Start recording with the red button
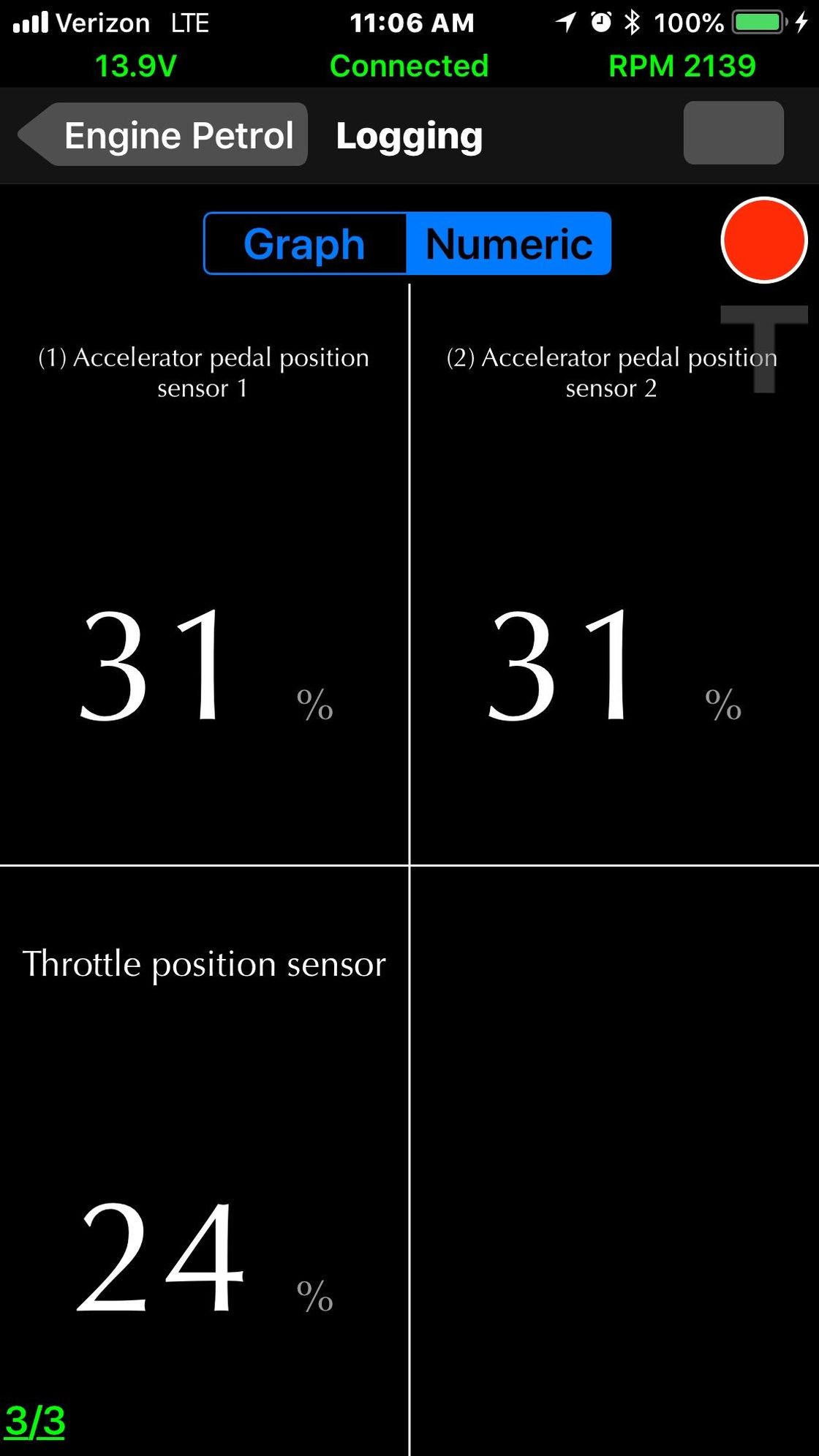 [763, 240]
